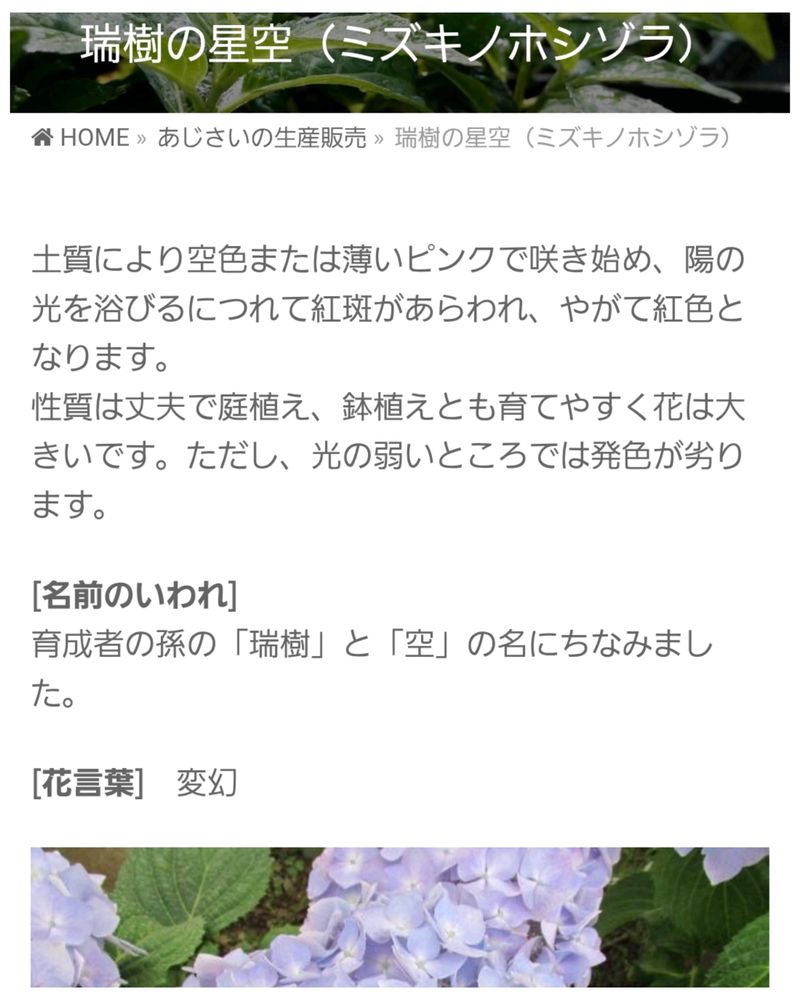800x1000 pixels.
Task: Go to HOME via breadcrumb link
Action: tap(82, 138)
